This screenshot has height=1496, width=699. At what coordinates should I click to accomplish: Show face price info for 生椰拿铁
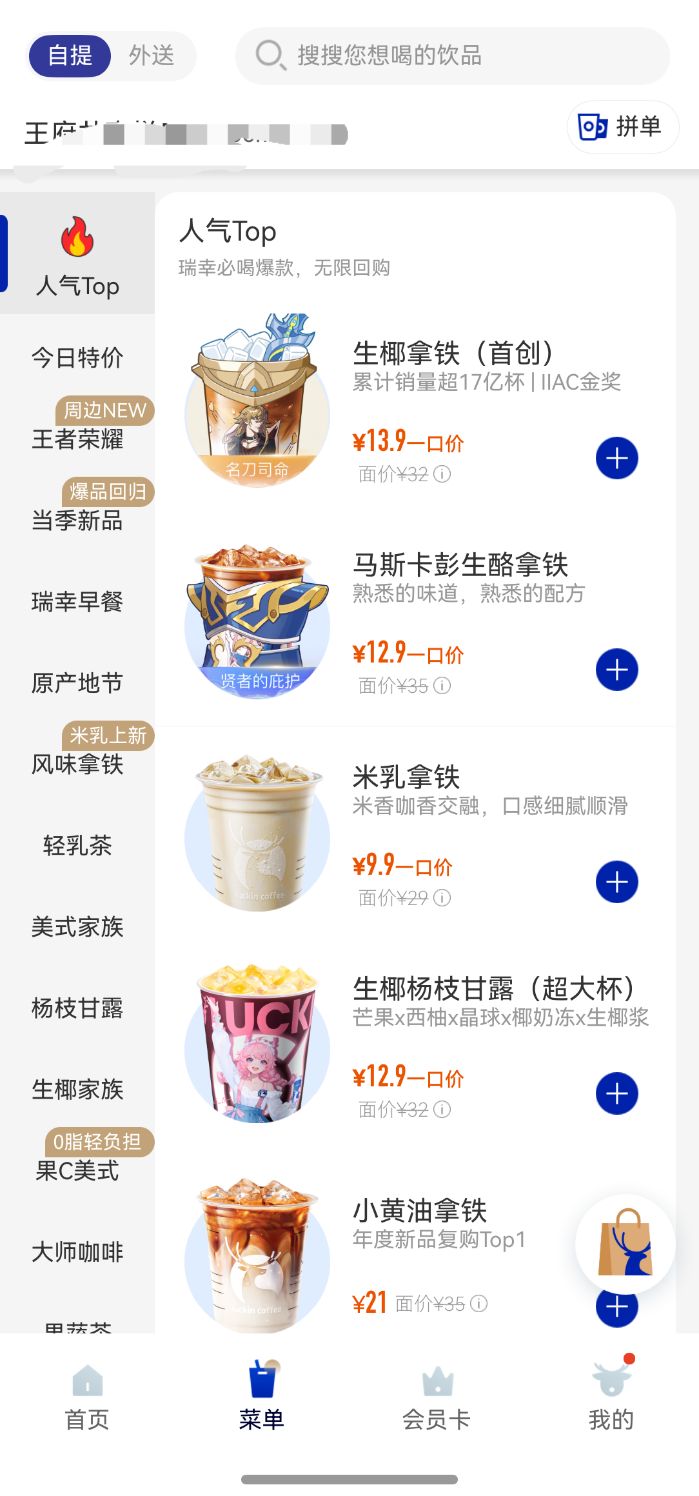(x=442, y=474)
